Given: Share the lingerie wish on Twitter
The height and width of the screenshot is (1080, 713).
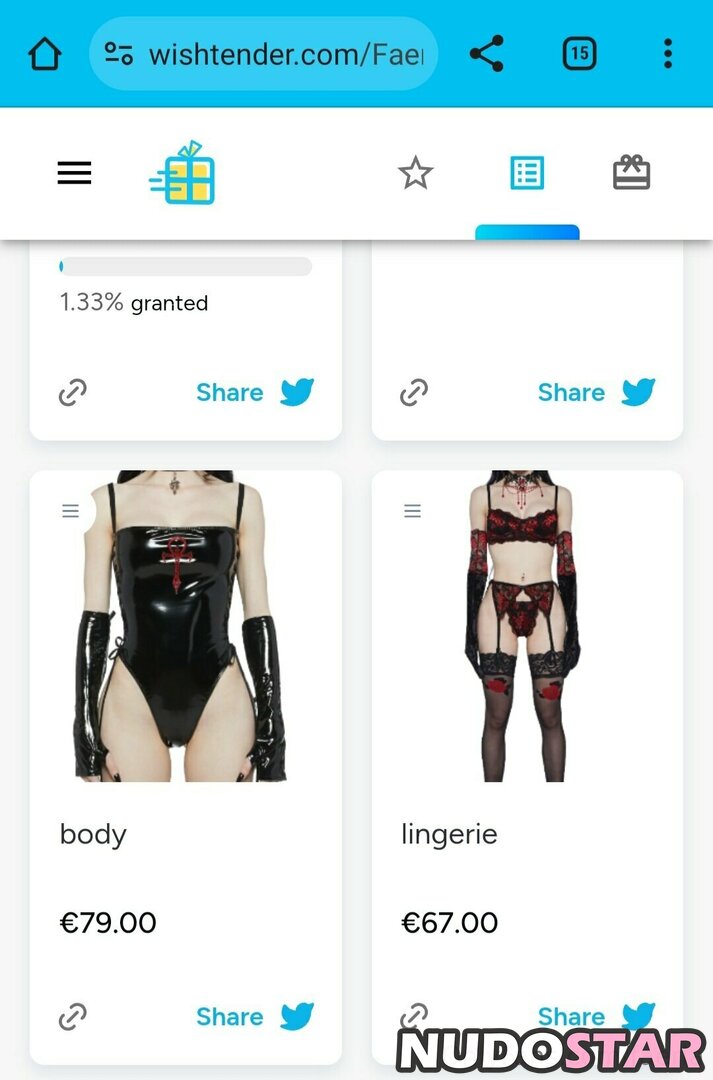Looking at the screenshot, I should [596, 1015].
